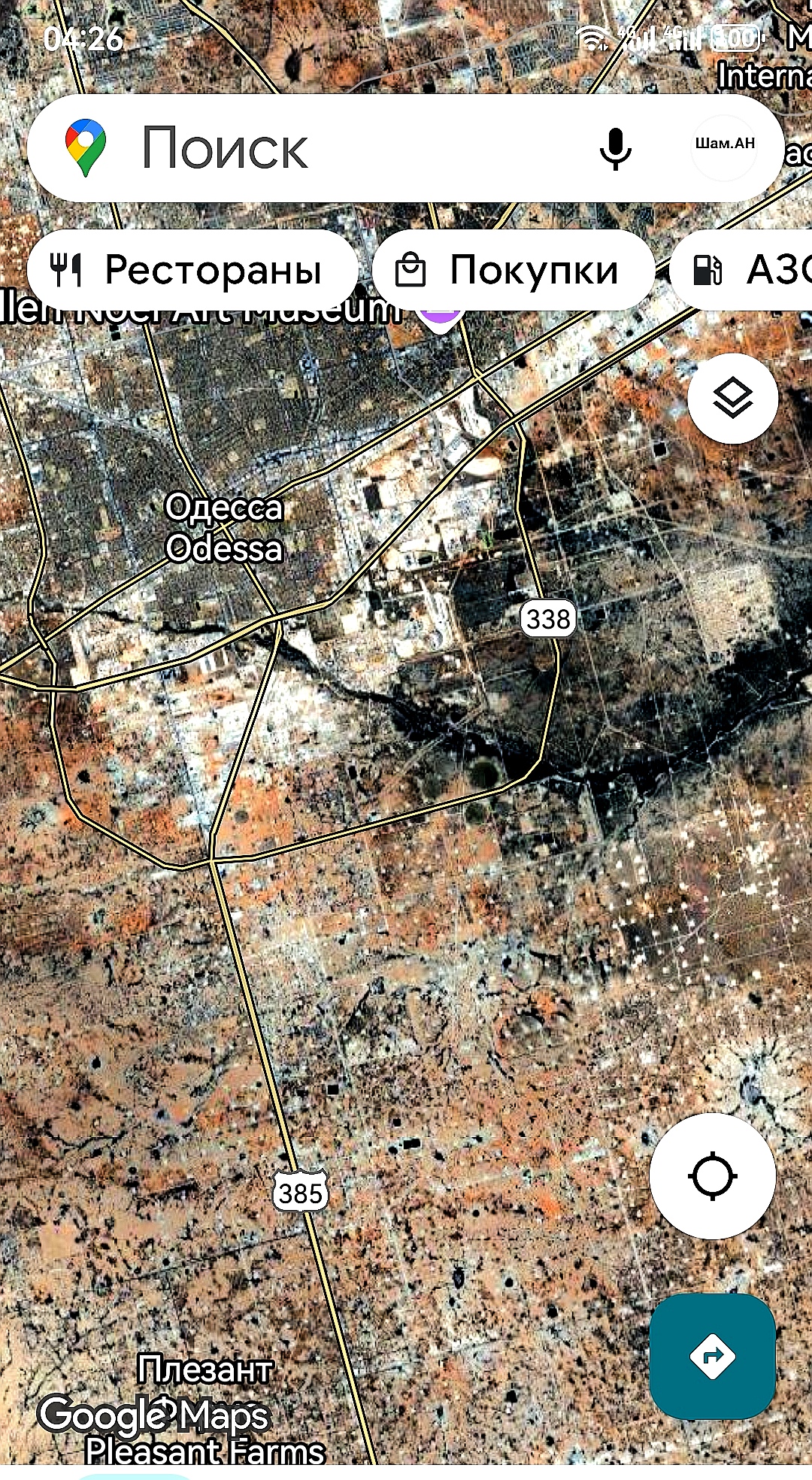Filter the map by Покупки

(x=513, y=270)
